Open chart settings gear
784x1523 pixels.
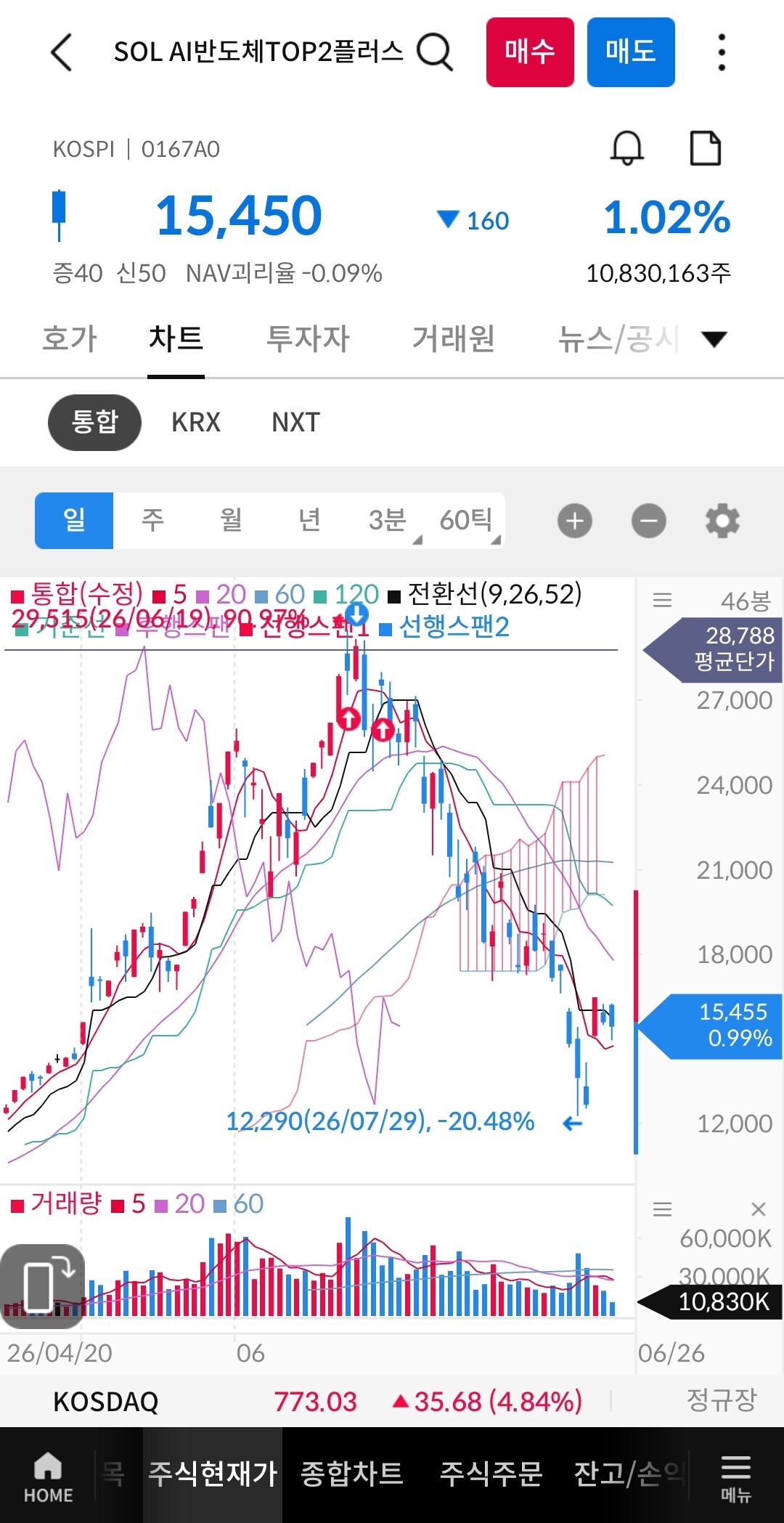[x=722, y=521]
